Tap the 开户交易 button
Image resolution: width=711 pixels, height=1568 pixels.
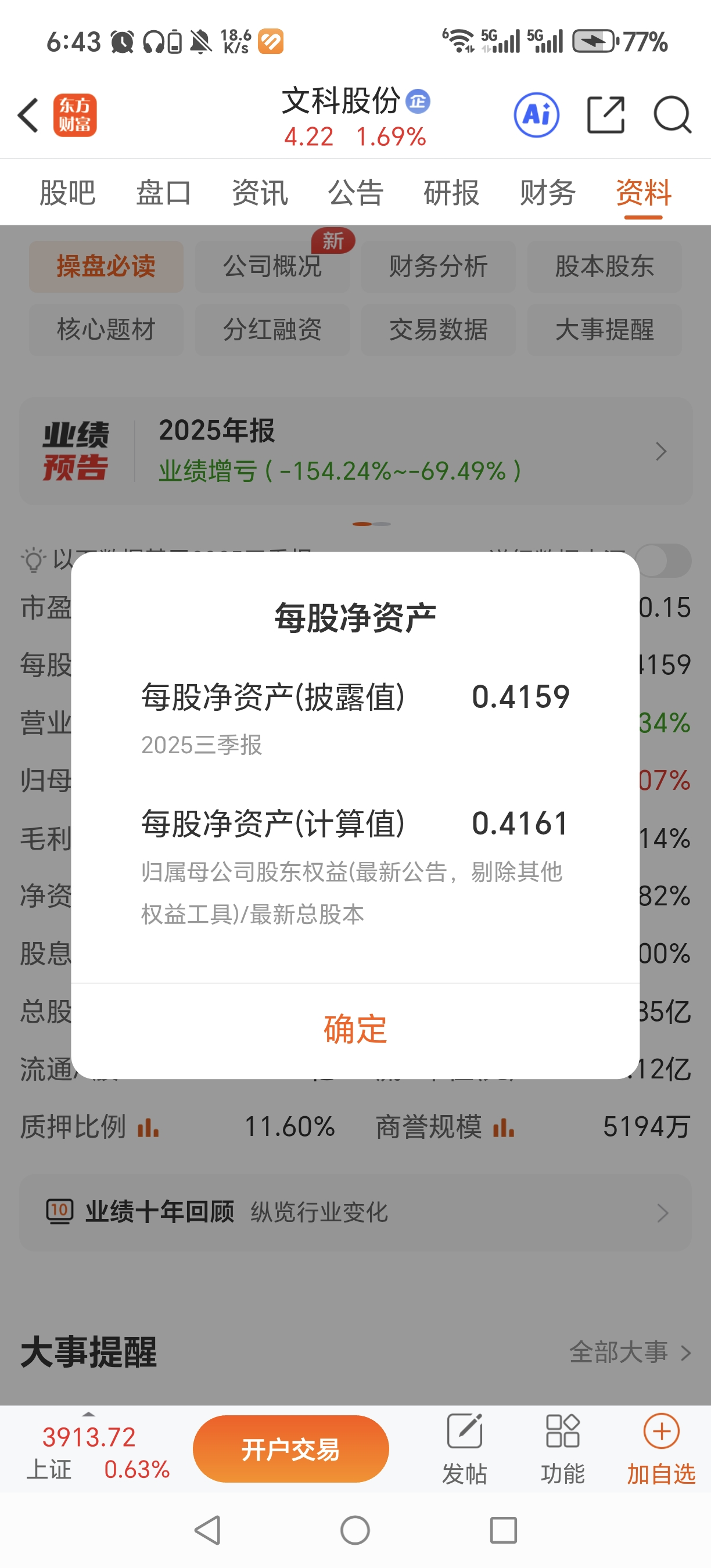(291, 1450)
